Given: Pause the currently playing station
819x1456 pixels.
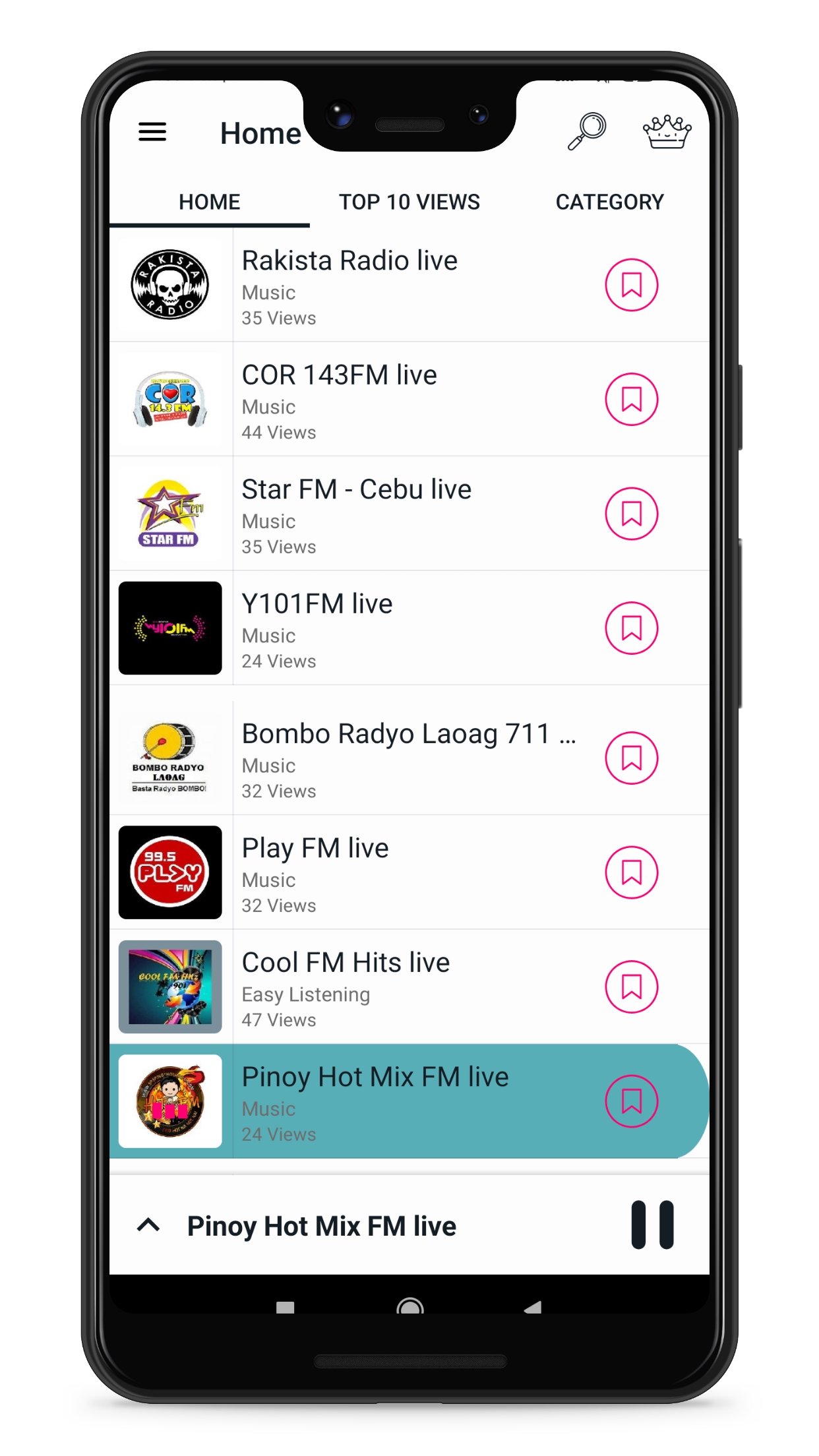Looking at the screenshot, I should (652, 1225).
